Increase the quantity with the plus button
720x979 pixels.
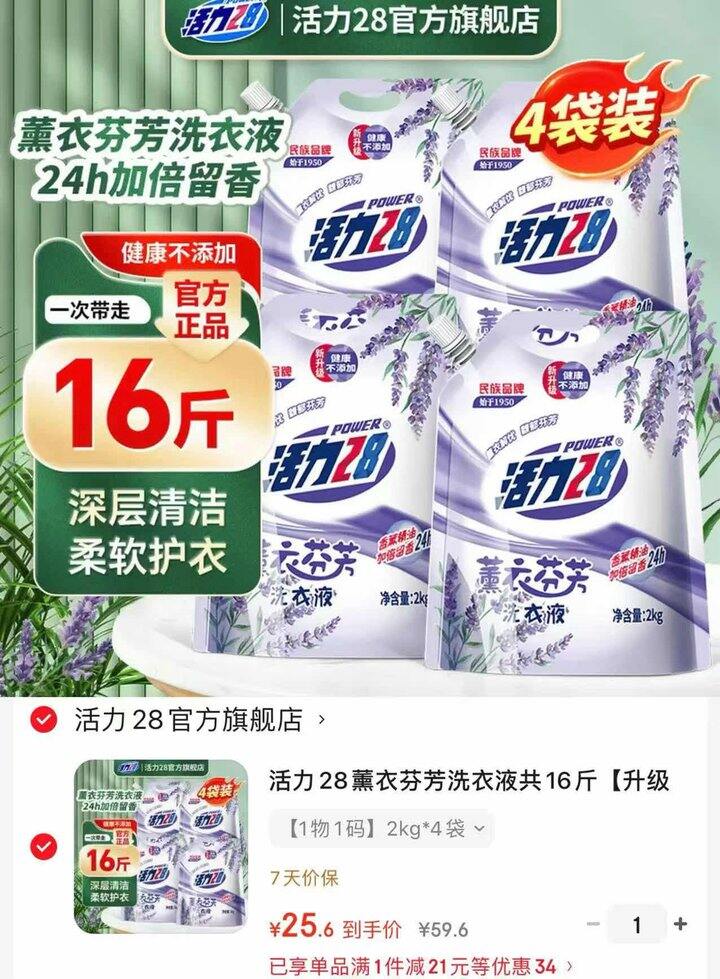(681, 925)
